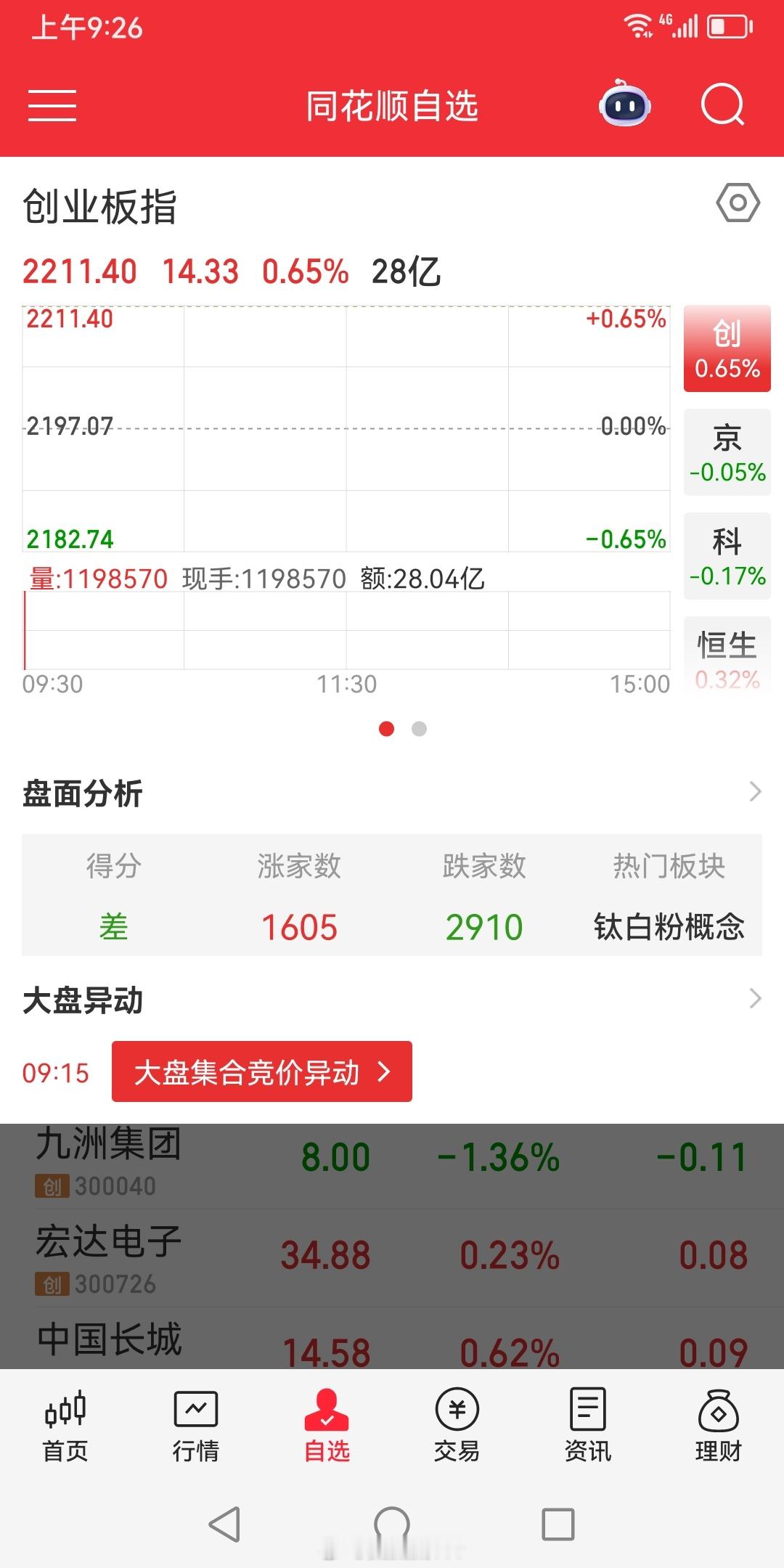This screenshot has height=1568, width=784.
Task: Tap the system back button
Action: [x=224, y=1524]
